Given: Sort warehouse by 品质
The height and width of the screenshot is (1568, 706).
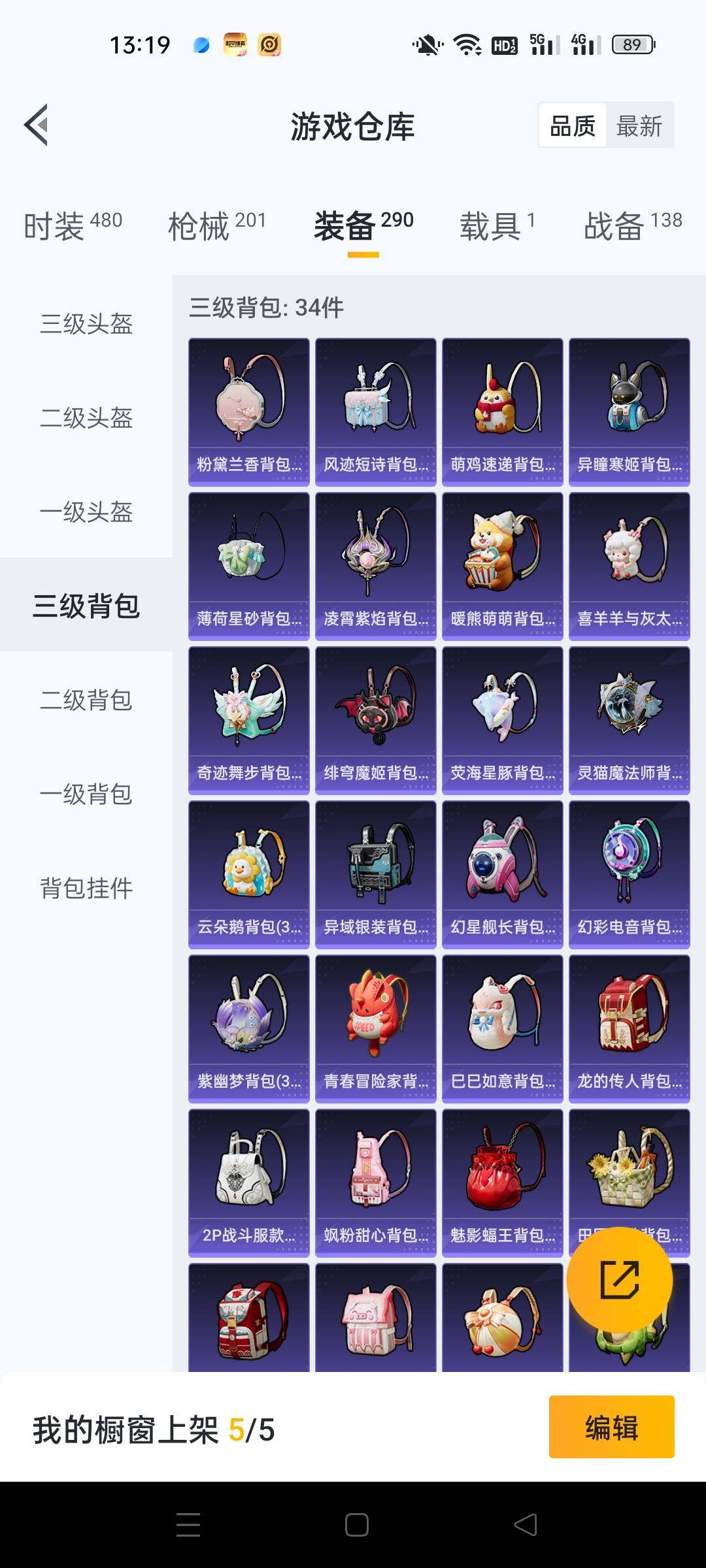Looking at the screenshot, I should pyautogui.click(x=573, y=125).
